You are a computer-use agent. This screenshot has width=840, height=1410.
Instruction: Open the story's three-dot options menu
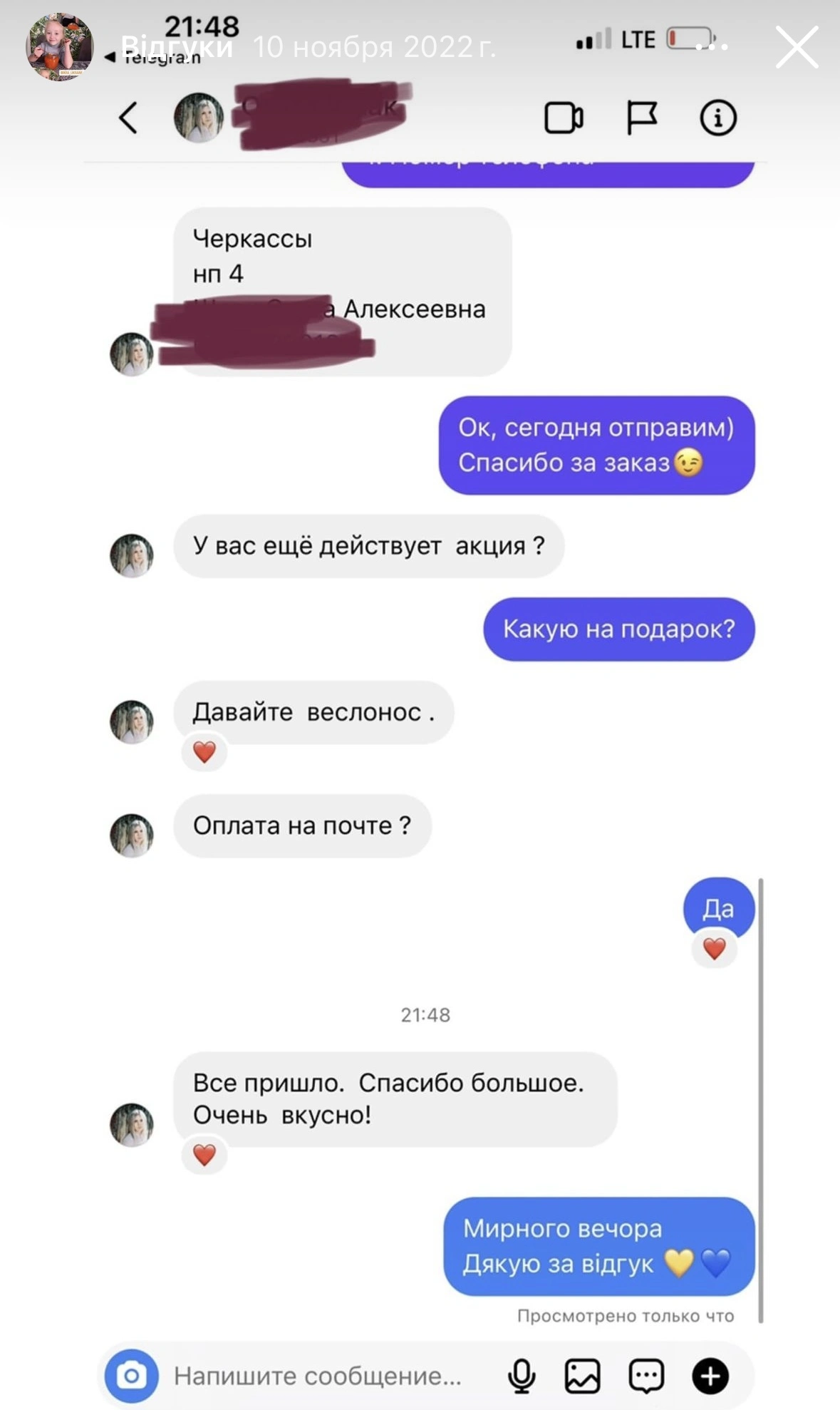[712, 46]
